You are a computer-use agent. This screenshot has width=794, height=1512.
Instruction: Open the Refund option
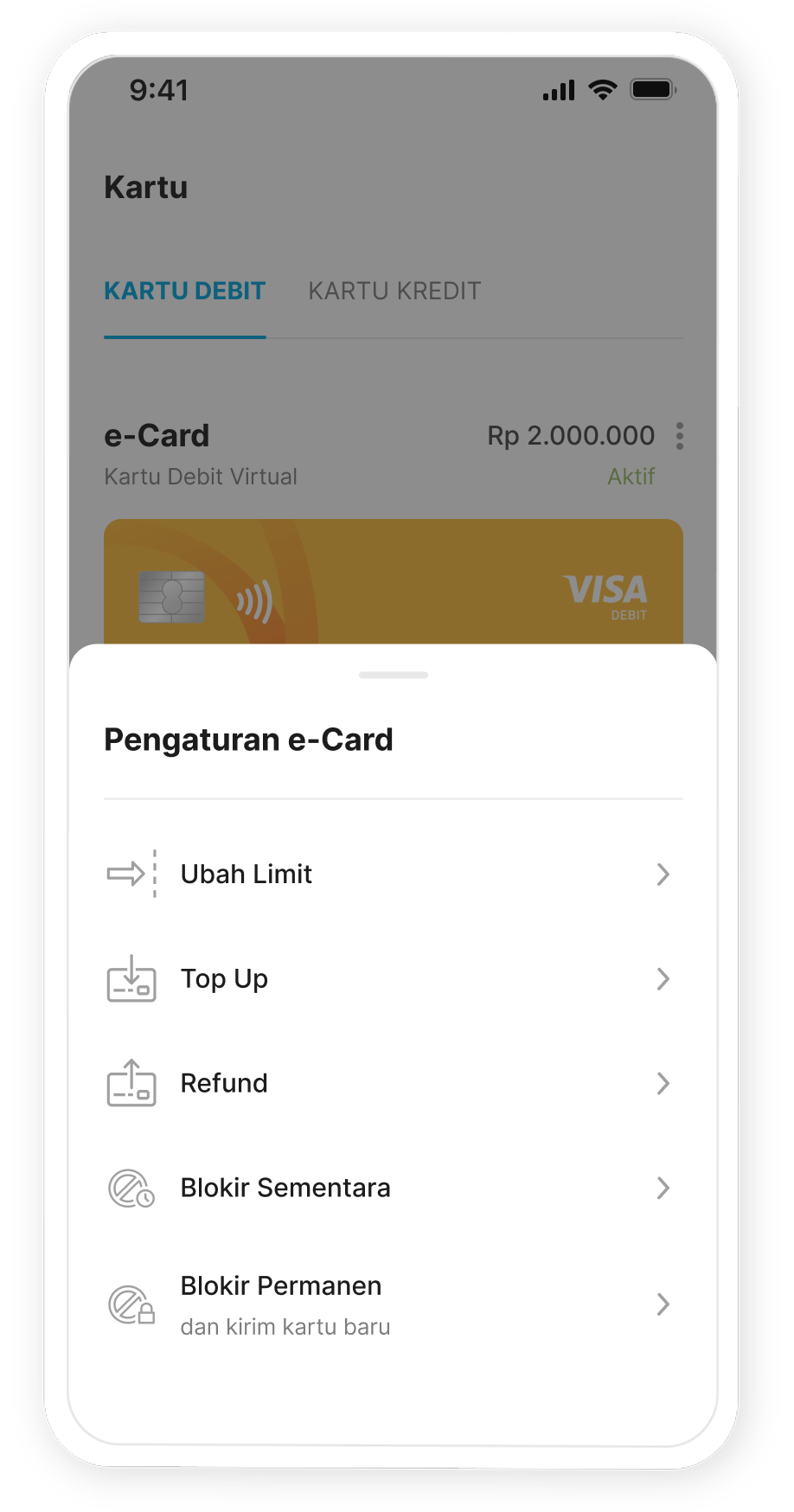(393, 1084)
